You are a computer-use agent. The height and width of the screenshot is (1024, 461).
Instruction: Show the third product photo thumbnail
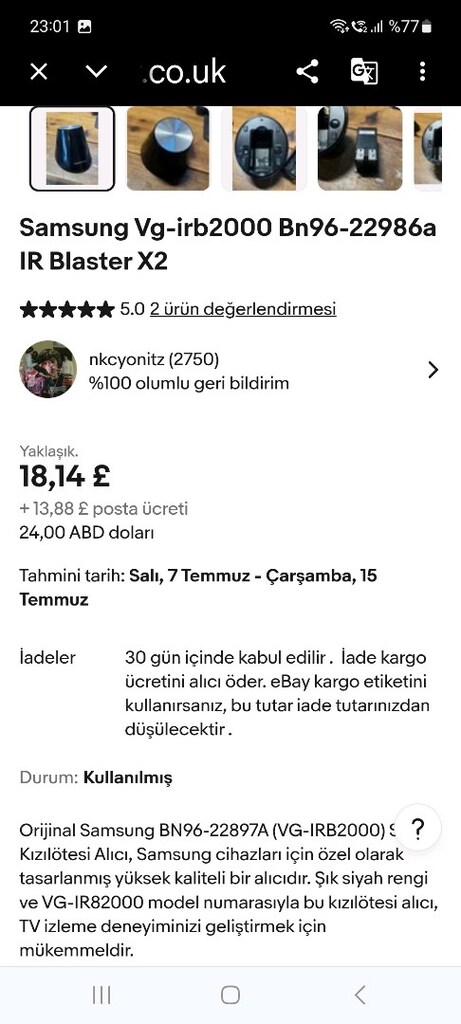pos(264,148)
